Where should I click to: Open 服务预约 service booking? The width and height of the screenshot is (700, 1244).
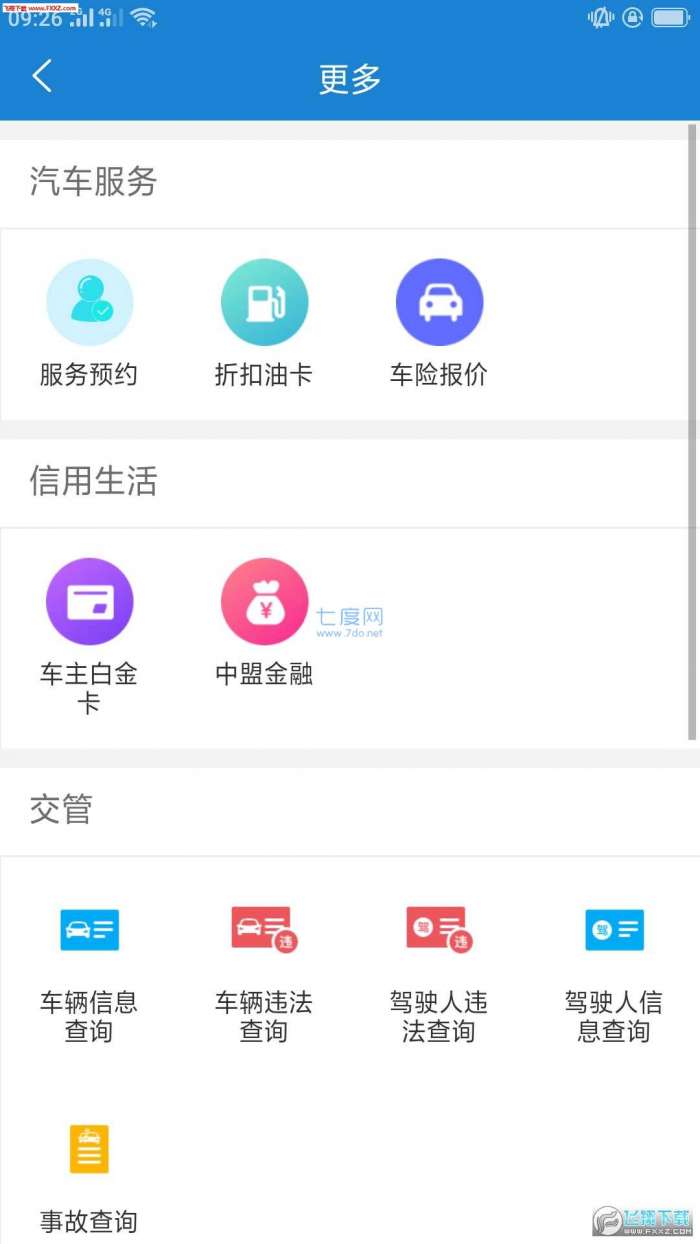click(x=89, y=324)
